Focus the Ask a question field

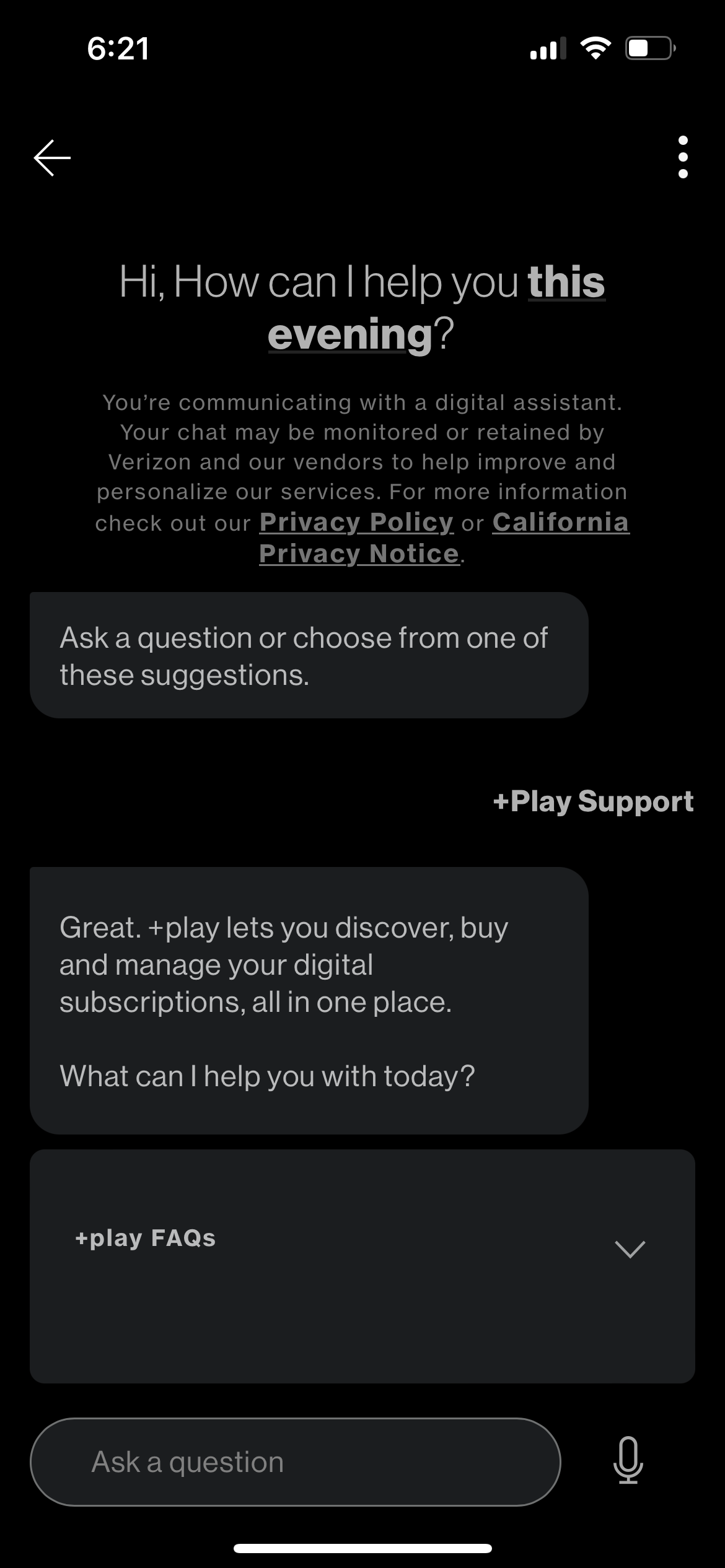click(295, 1462)
